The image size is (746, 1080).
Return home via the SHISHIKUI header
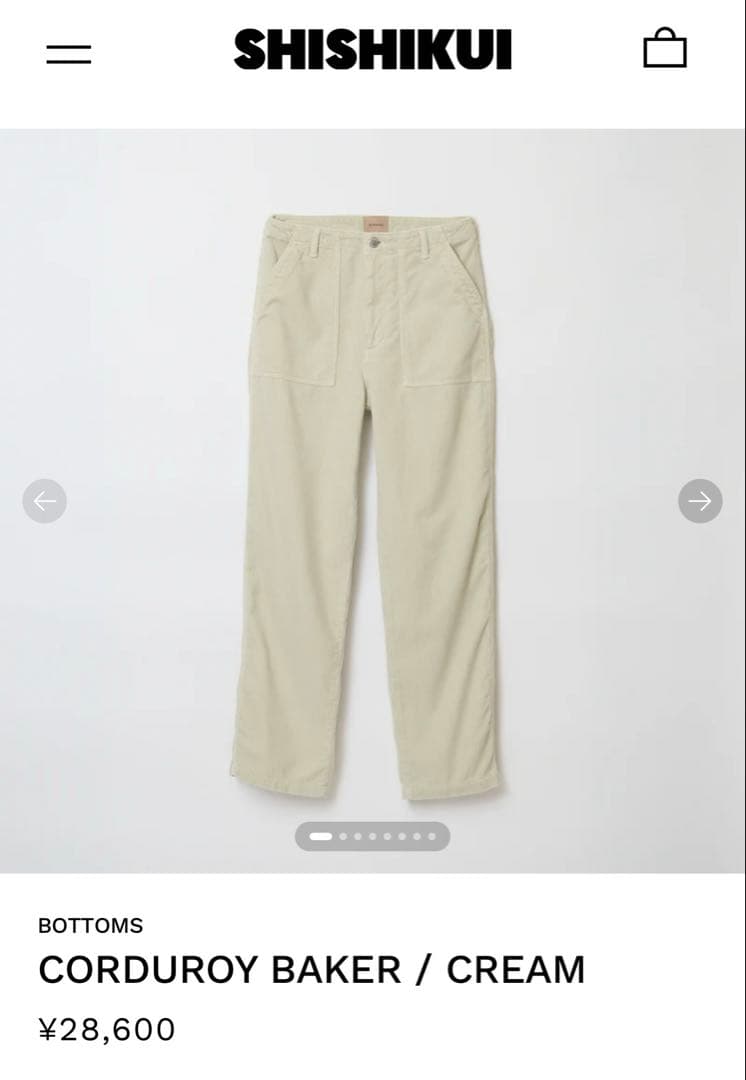pyautogui.click(x=373, y=48)
